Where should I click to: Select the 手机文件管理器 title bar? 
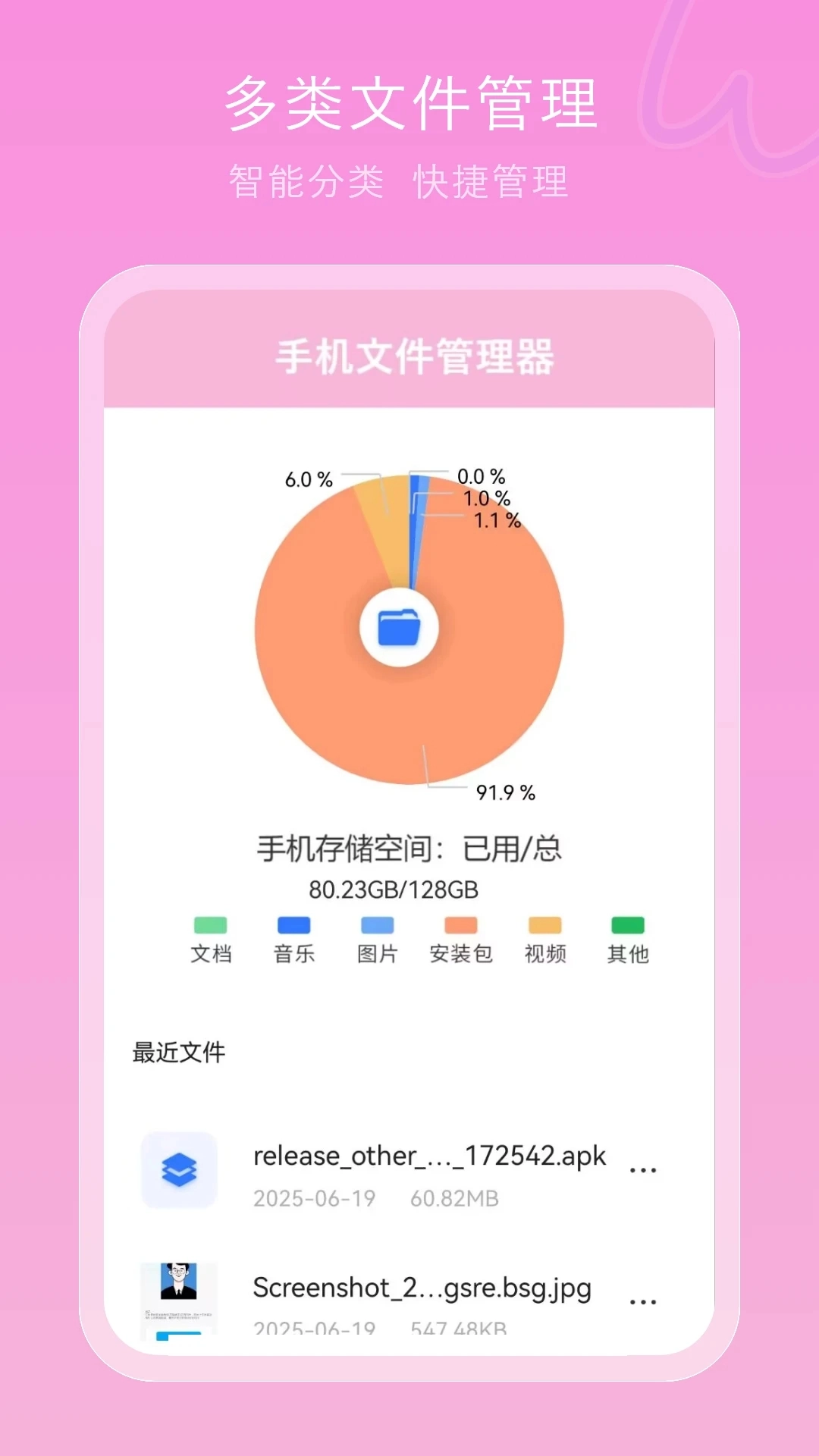click(416, 356)
